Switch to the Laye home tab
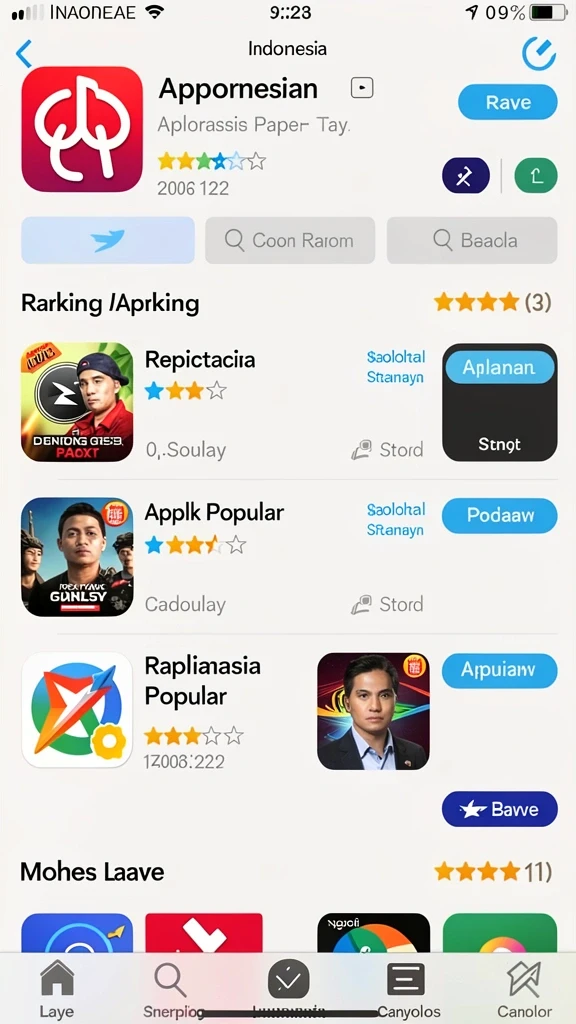The height and width of the screenshot is (1024, 576). [x=57, y=989]
